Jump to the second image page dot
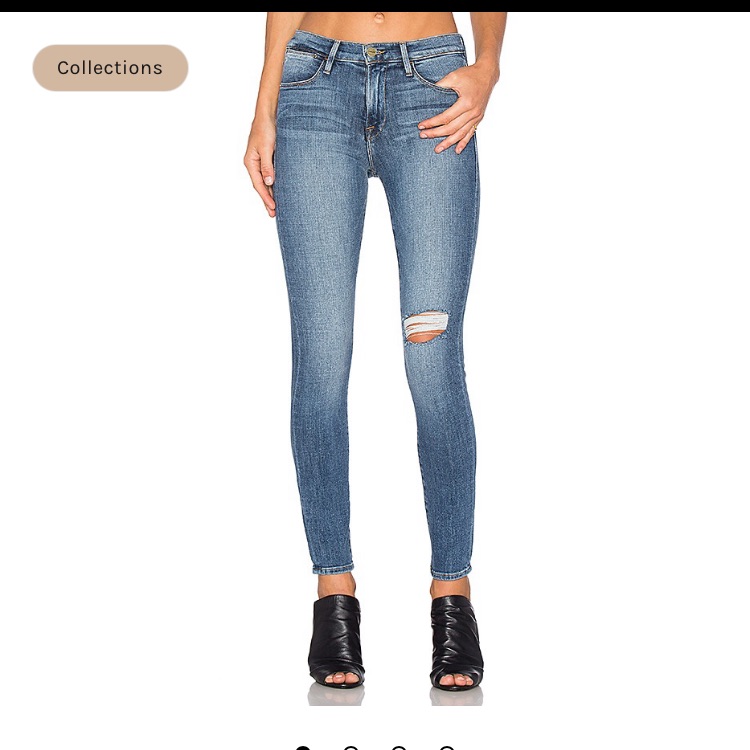The width and height of the screenshot is (750, 750). [x=351, y=748]
